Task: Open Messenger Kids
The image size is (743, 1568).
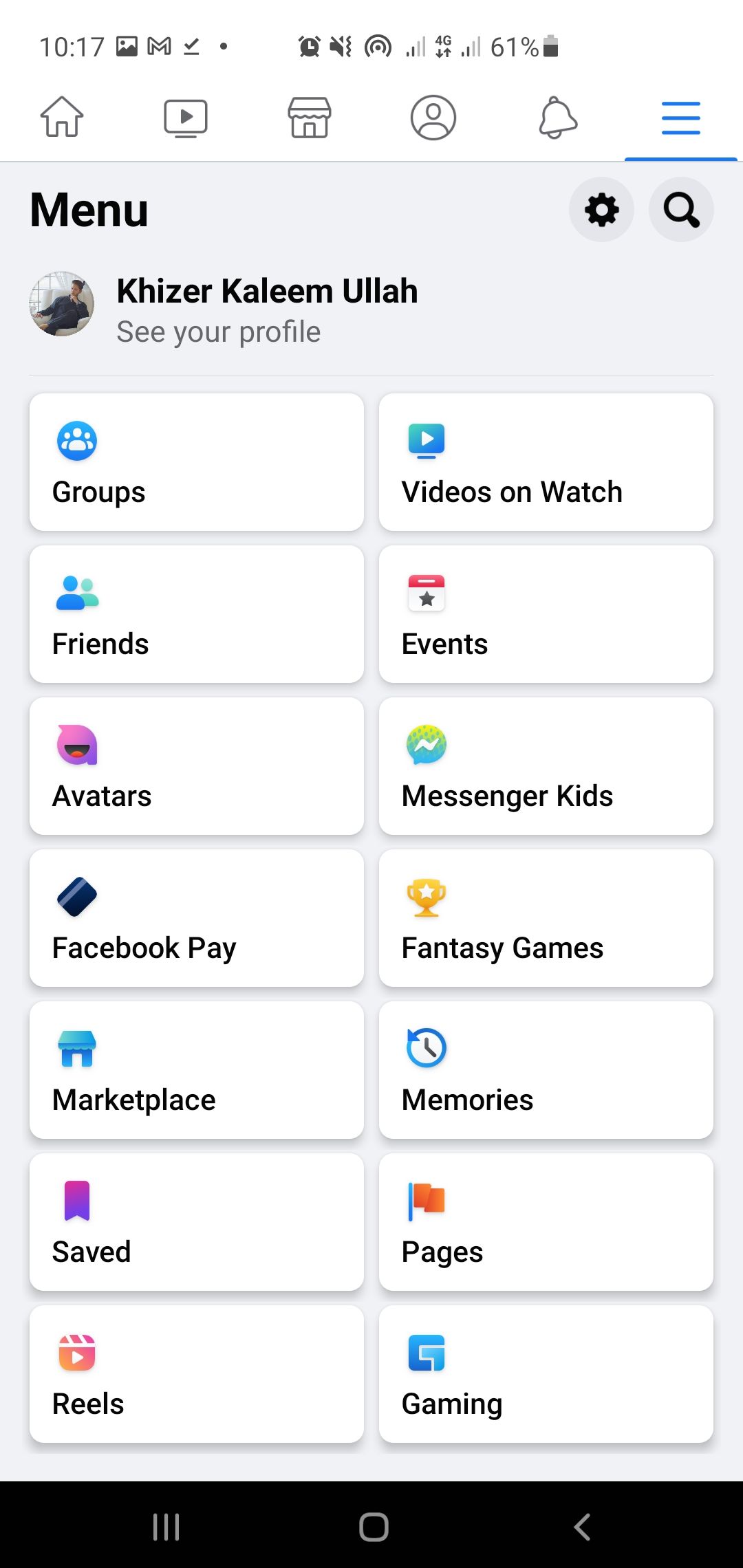Action: click(546, 765)
